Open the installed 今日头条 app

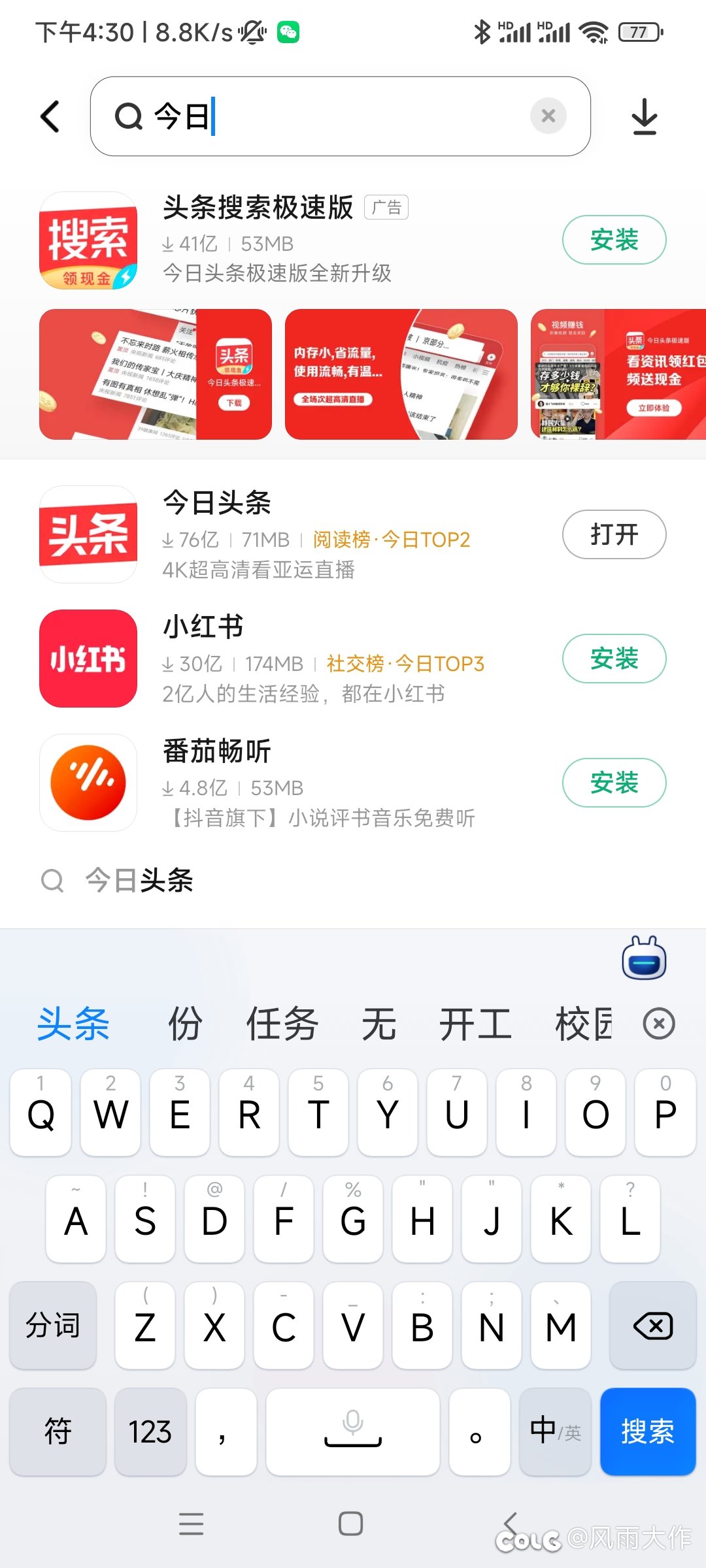pyautogui.click(x=613, y=534)
